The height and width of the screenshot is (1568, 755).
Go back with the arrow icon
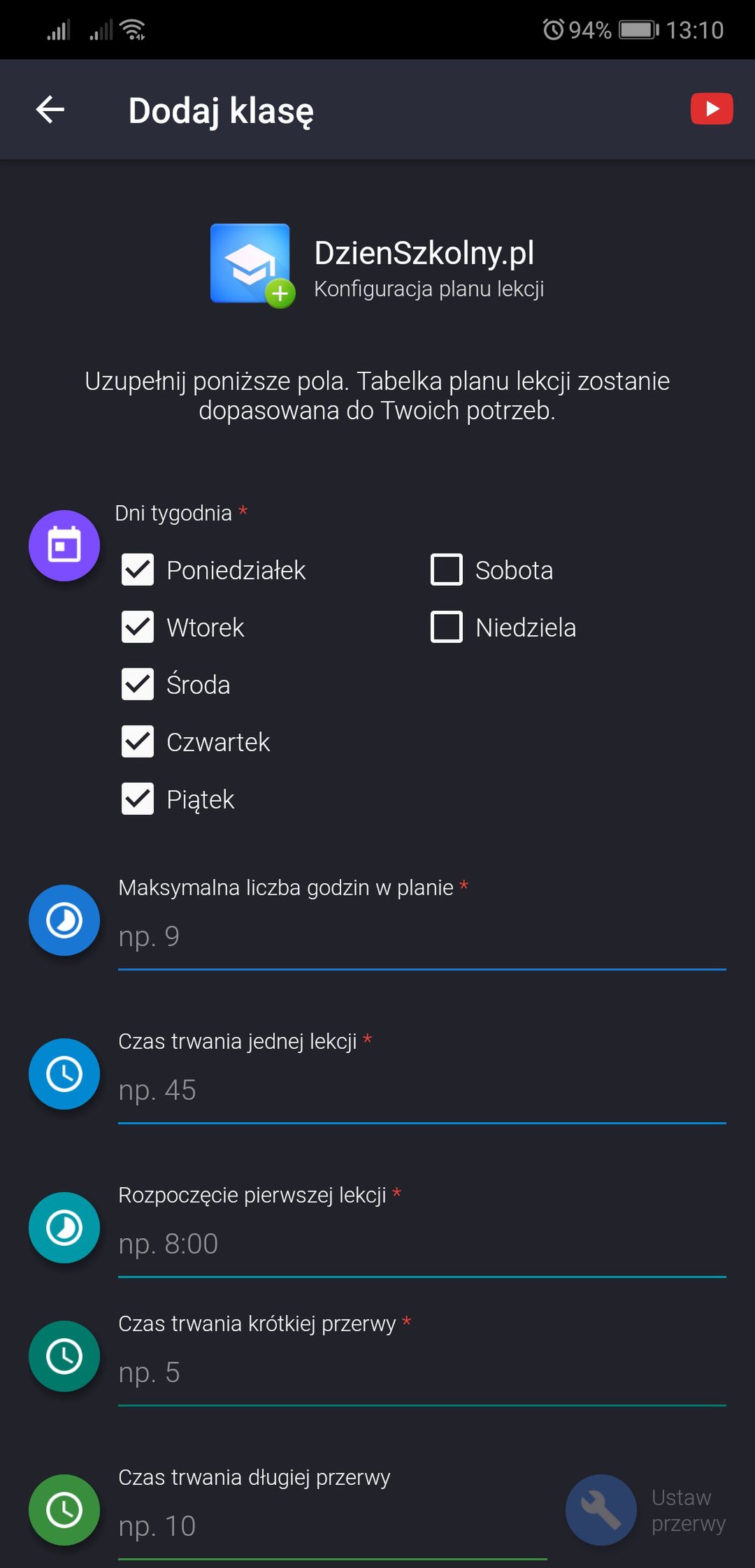point(50,110)
